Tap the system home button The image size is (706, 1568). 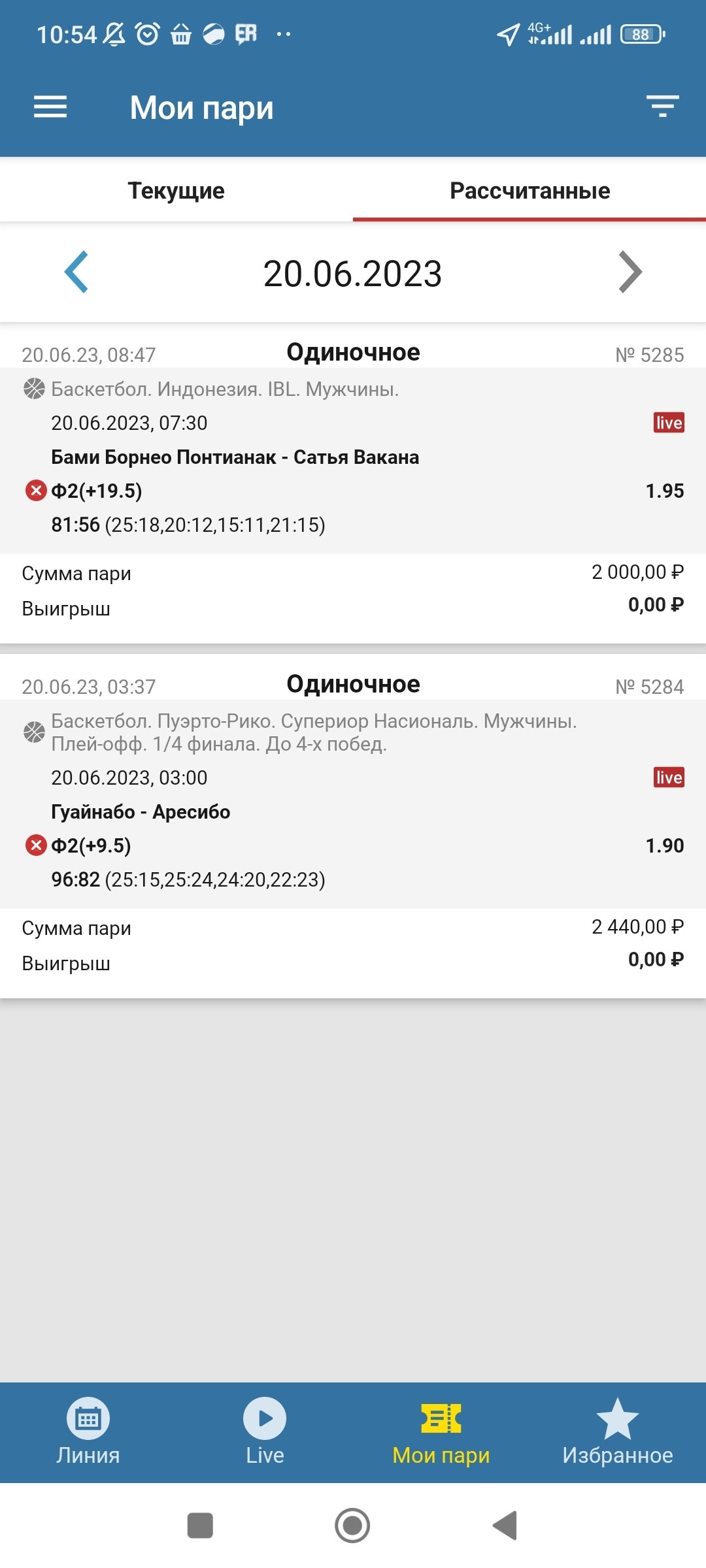[x=352, y=1526]
